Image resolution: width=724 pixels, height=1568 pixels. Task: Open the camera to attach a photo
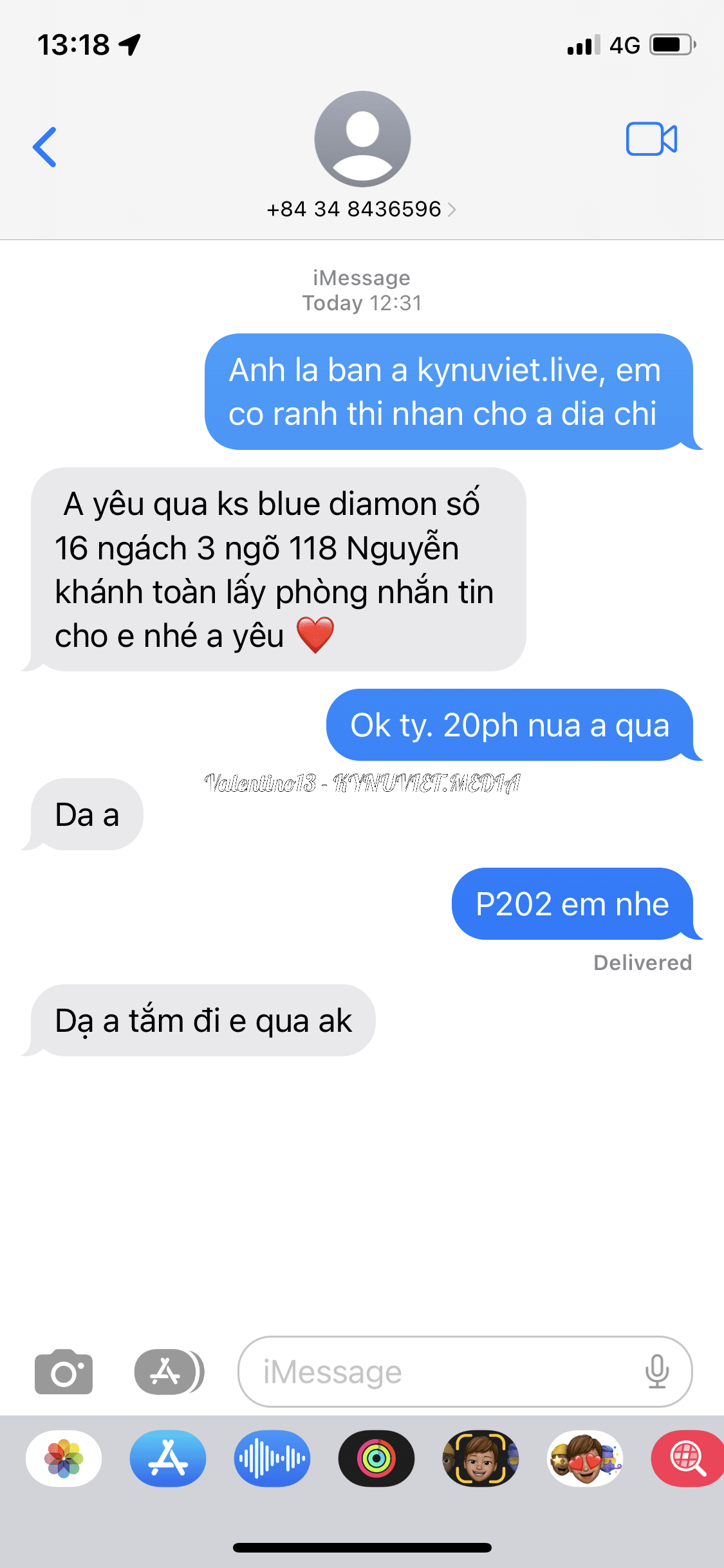[x=64, y=1372]
